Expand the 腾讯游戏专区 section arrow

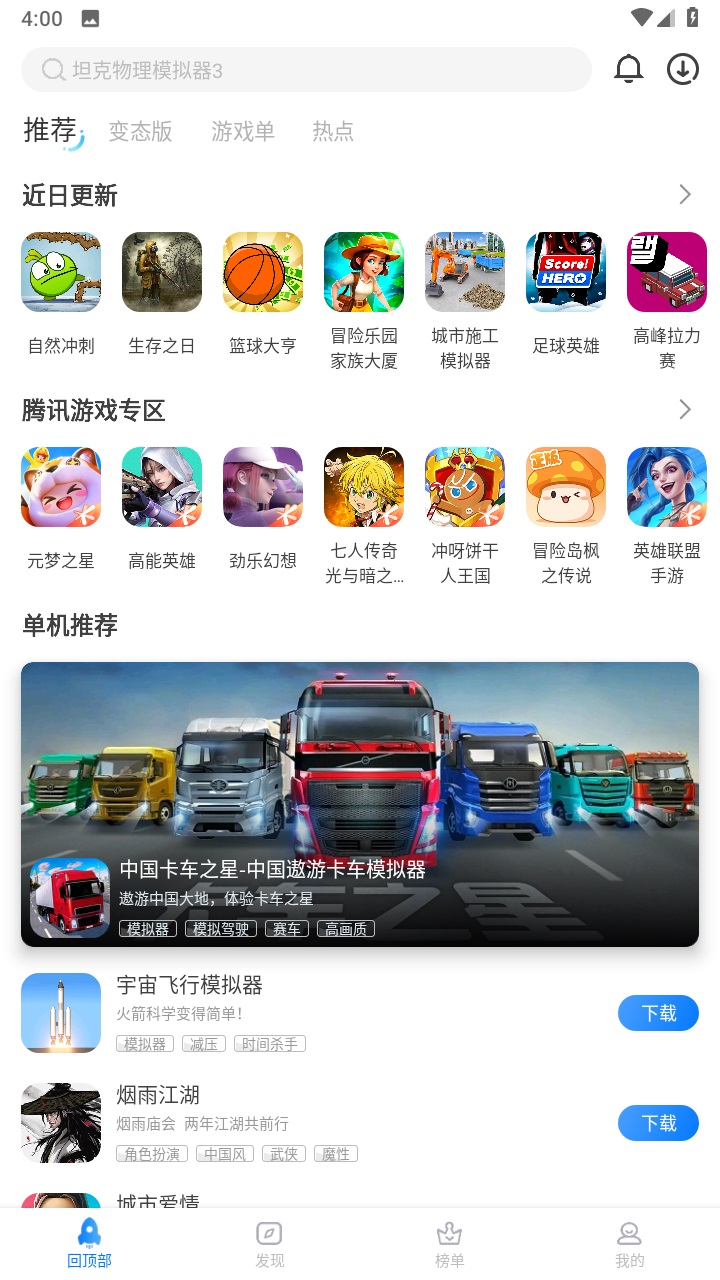pyautogui.click(x=684, y=409)
